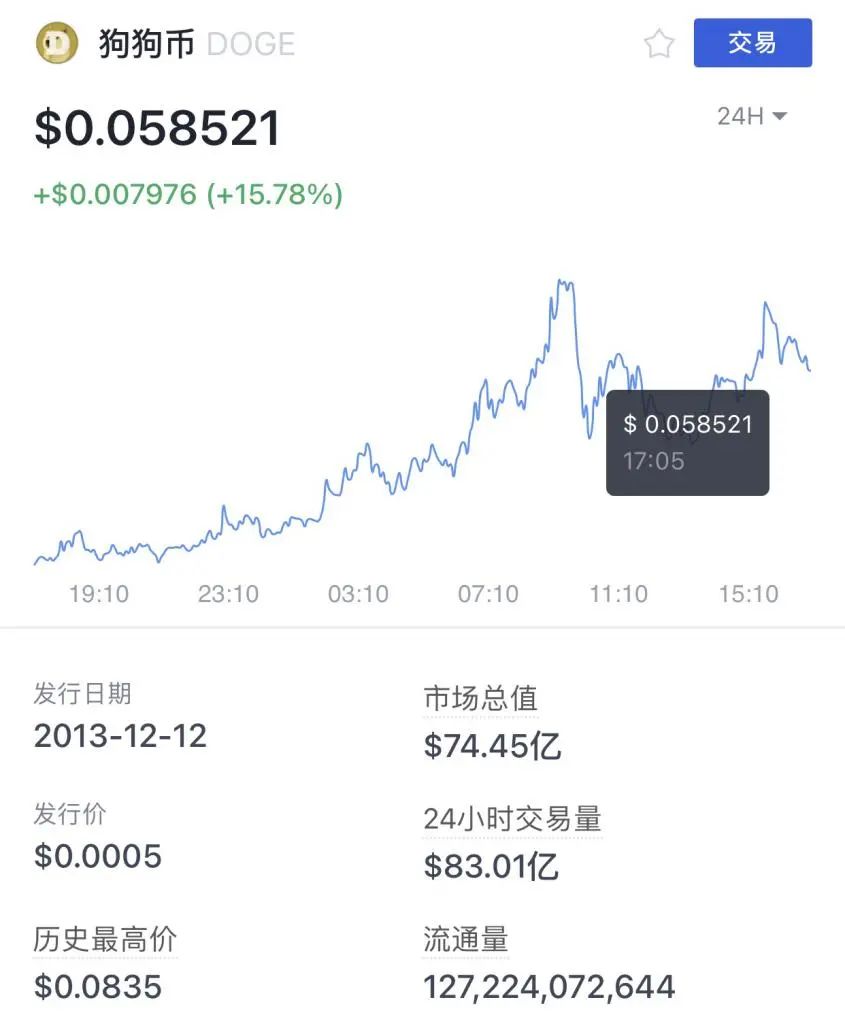845x1017 pixels.
Task: Expand the 24H time range dropdown
Action: (751, 116)
